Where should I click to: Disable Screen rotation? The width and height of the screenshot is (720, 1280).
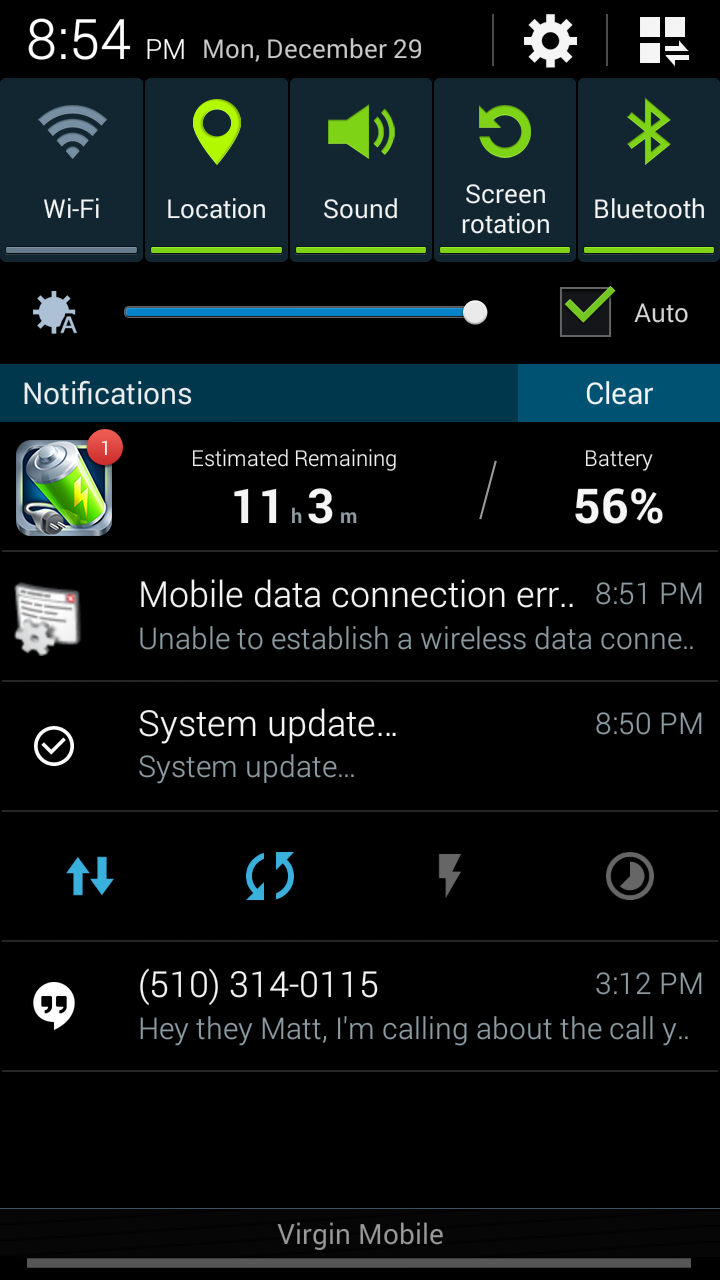pos(505,170)
